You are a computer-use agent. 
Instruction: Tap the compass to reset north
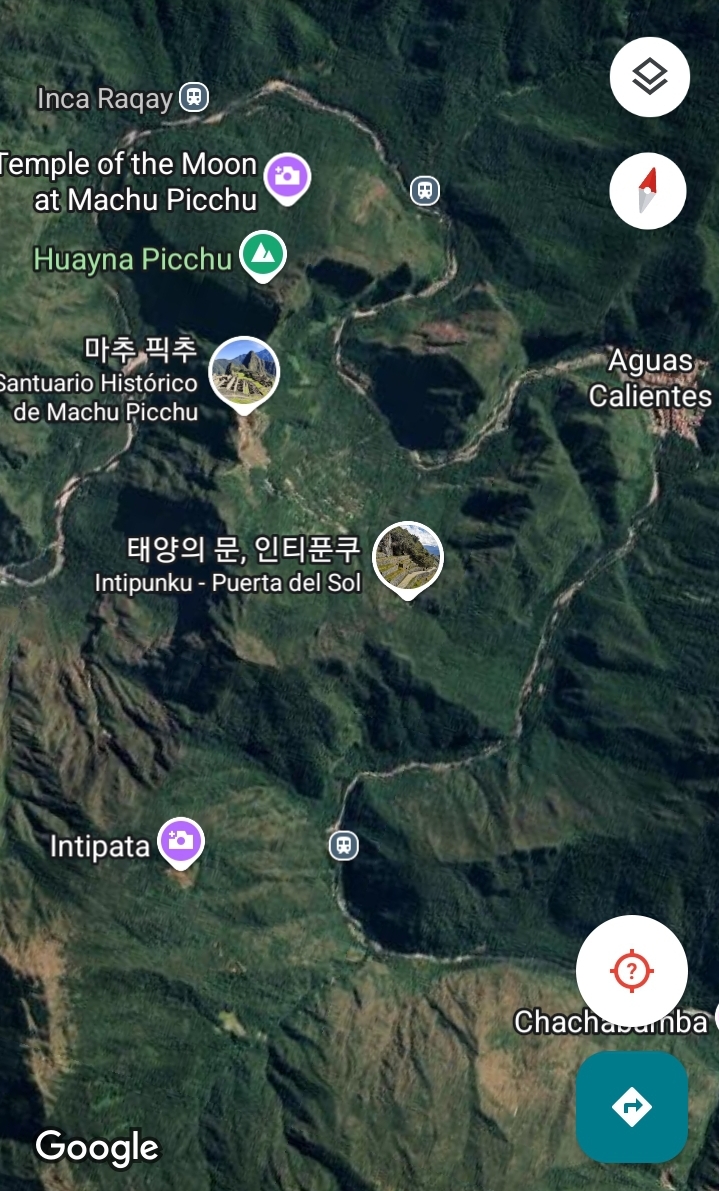tap(648, 191)
